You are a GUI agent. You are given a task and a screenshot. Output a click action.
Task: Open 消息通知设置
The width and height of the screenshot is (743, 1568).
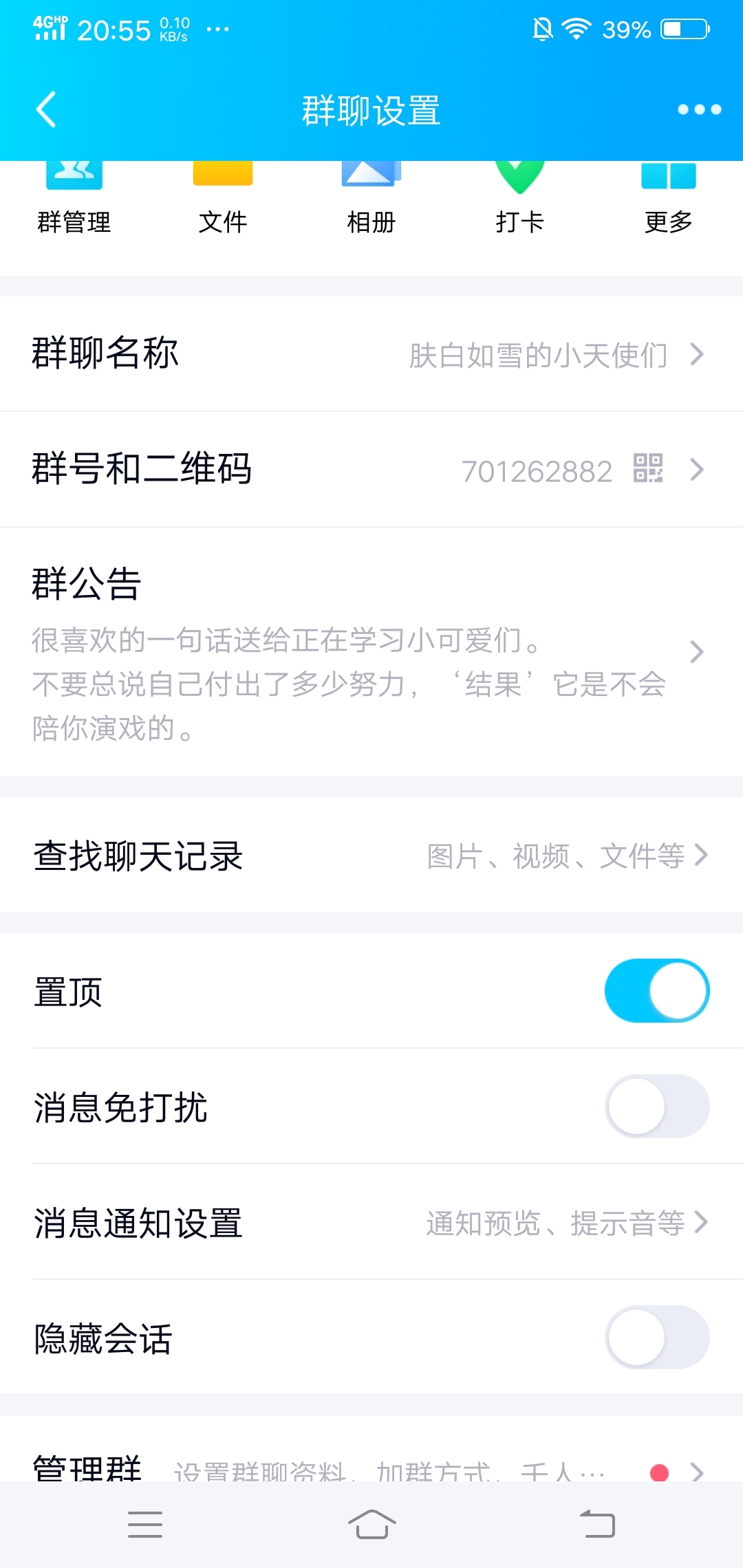point(371,1222)
